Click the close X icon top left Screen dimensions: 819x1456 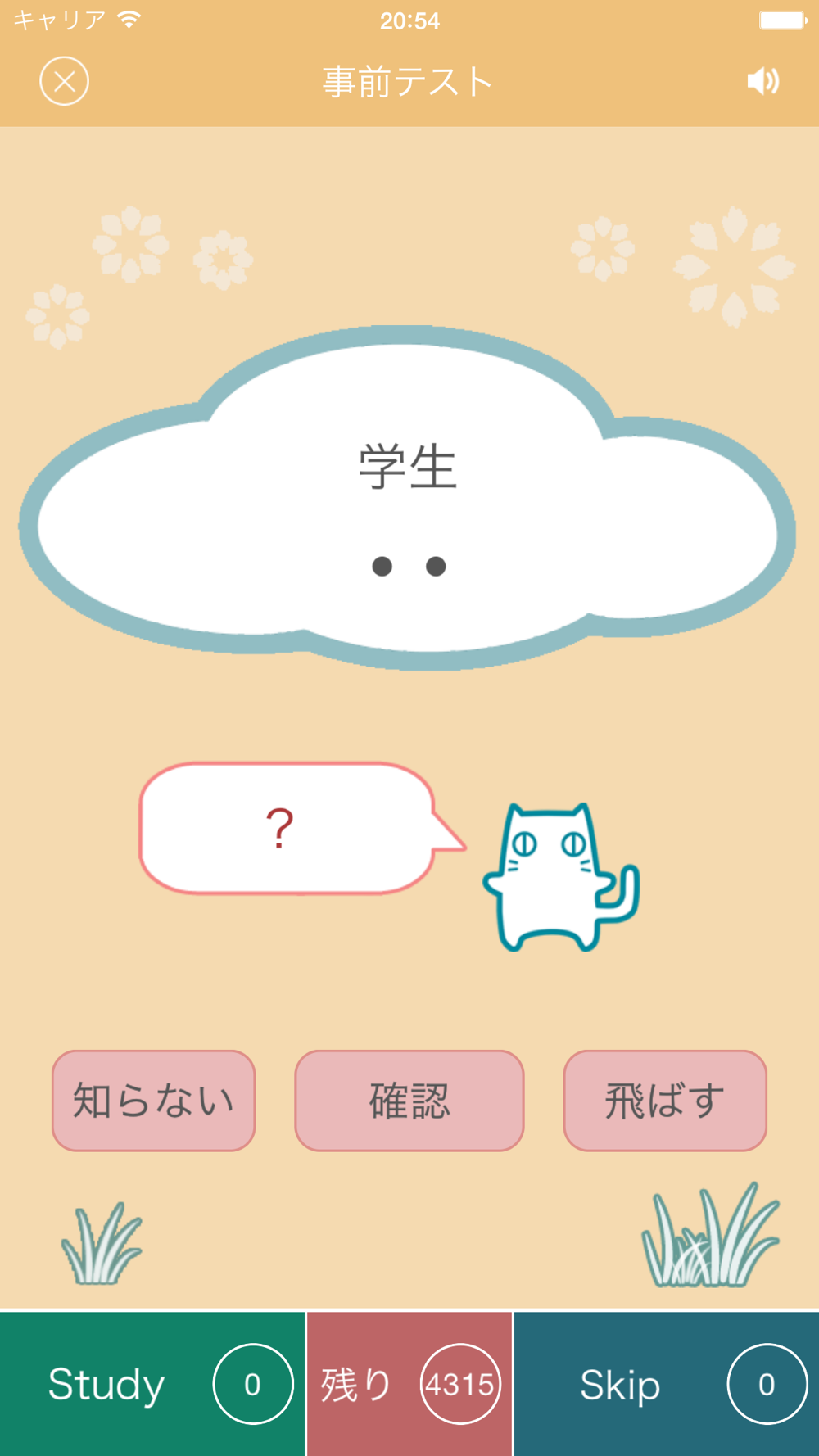(x=64, y=80)
